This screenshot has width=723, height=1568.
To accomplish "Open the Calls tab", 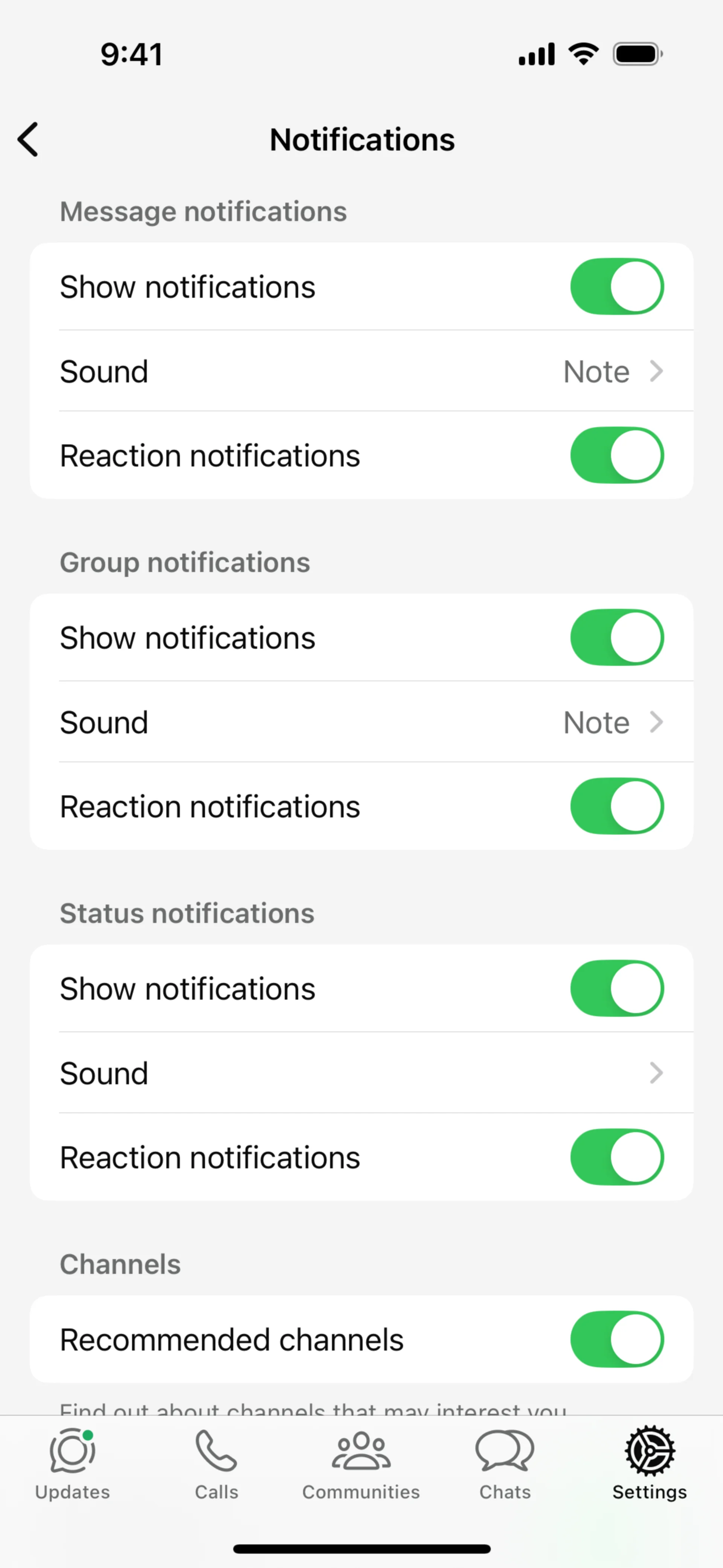I will (x=217, y=1464).
